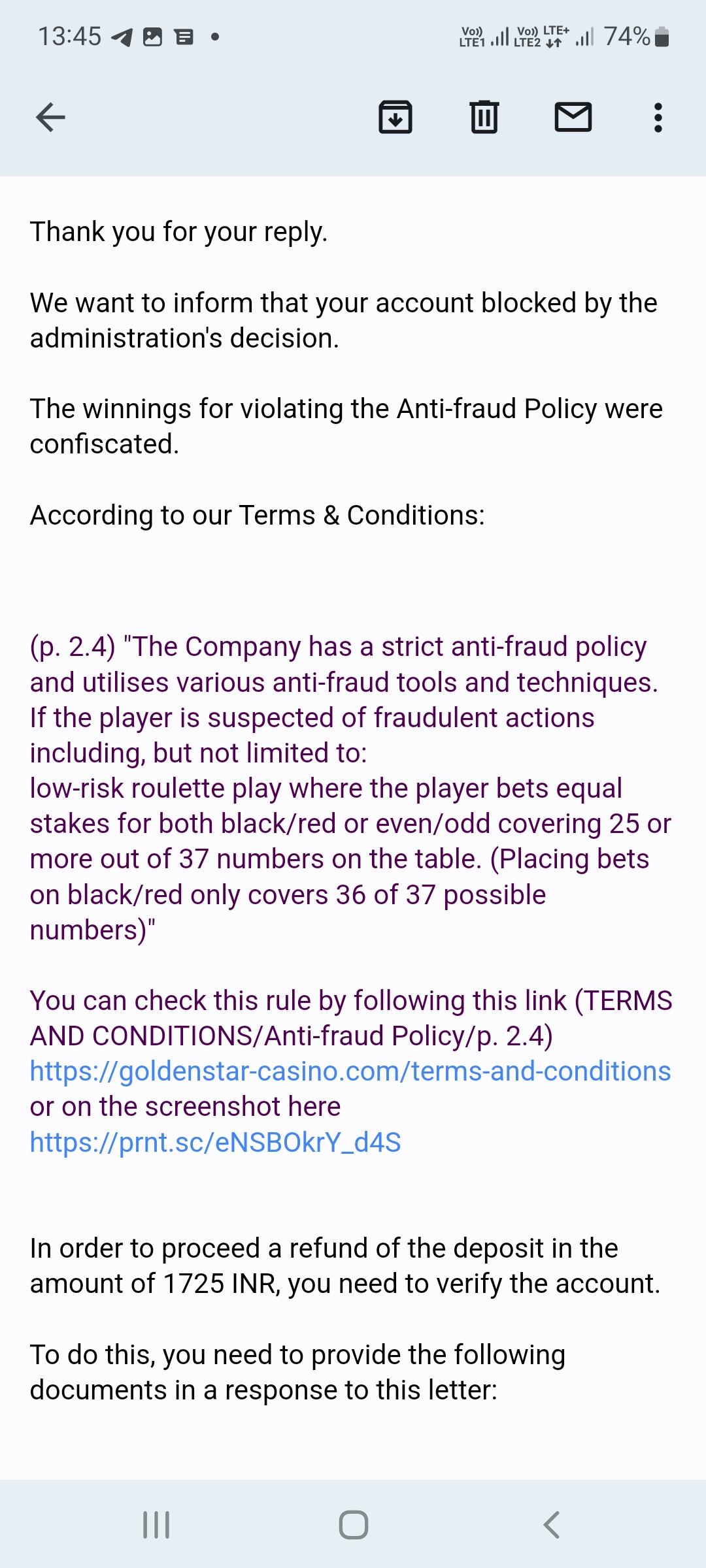Open the prnt.sc screenshot link
The width and height of the screenshot is (706, 1568).
coord(216,1142)
